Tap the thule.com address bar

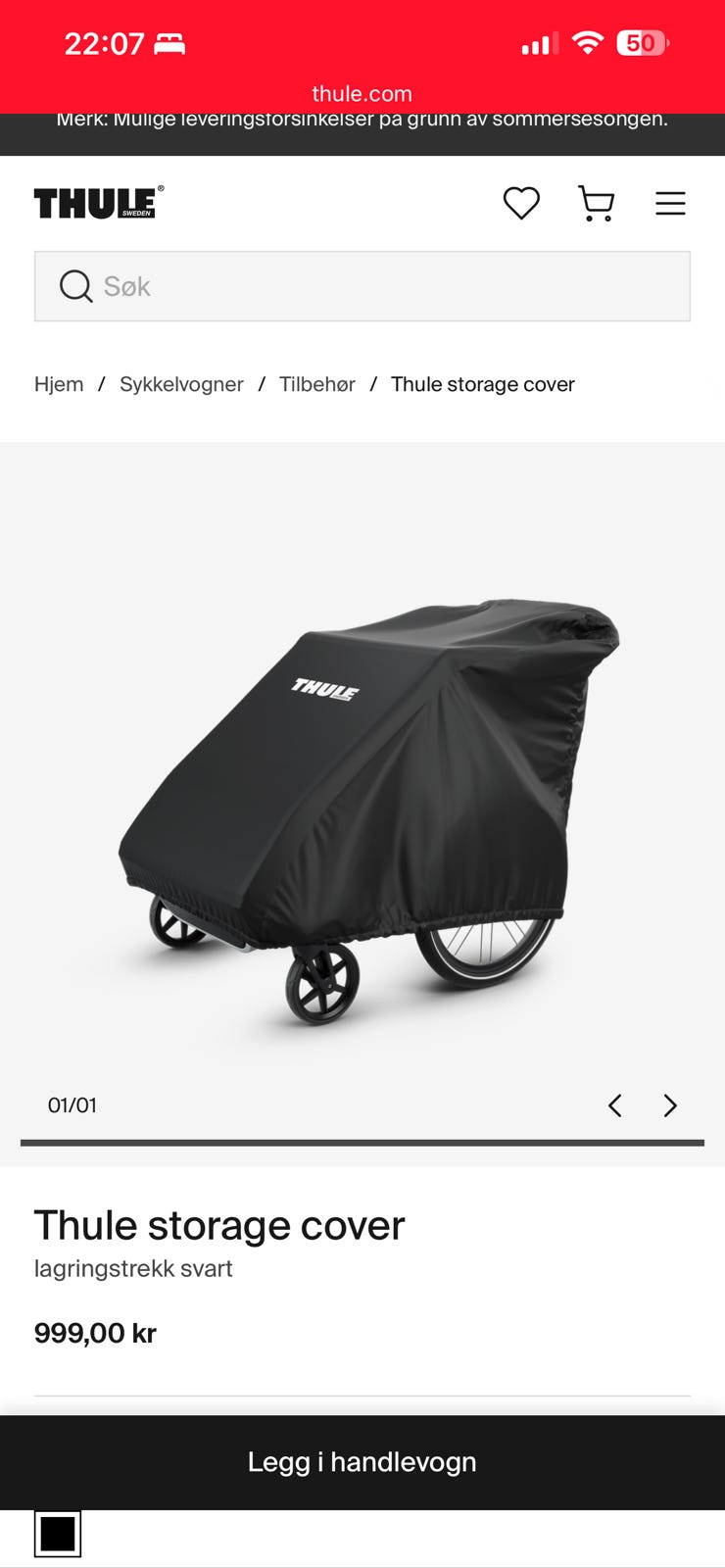(x=362, y=94)
